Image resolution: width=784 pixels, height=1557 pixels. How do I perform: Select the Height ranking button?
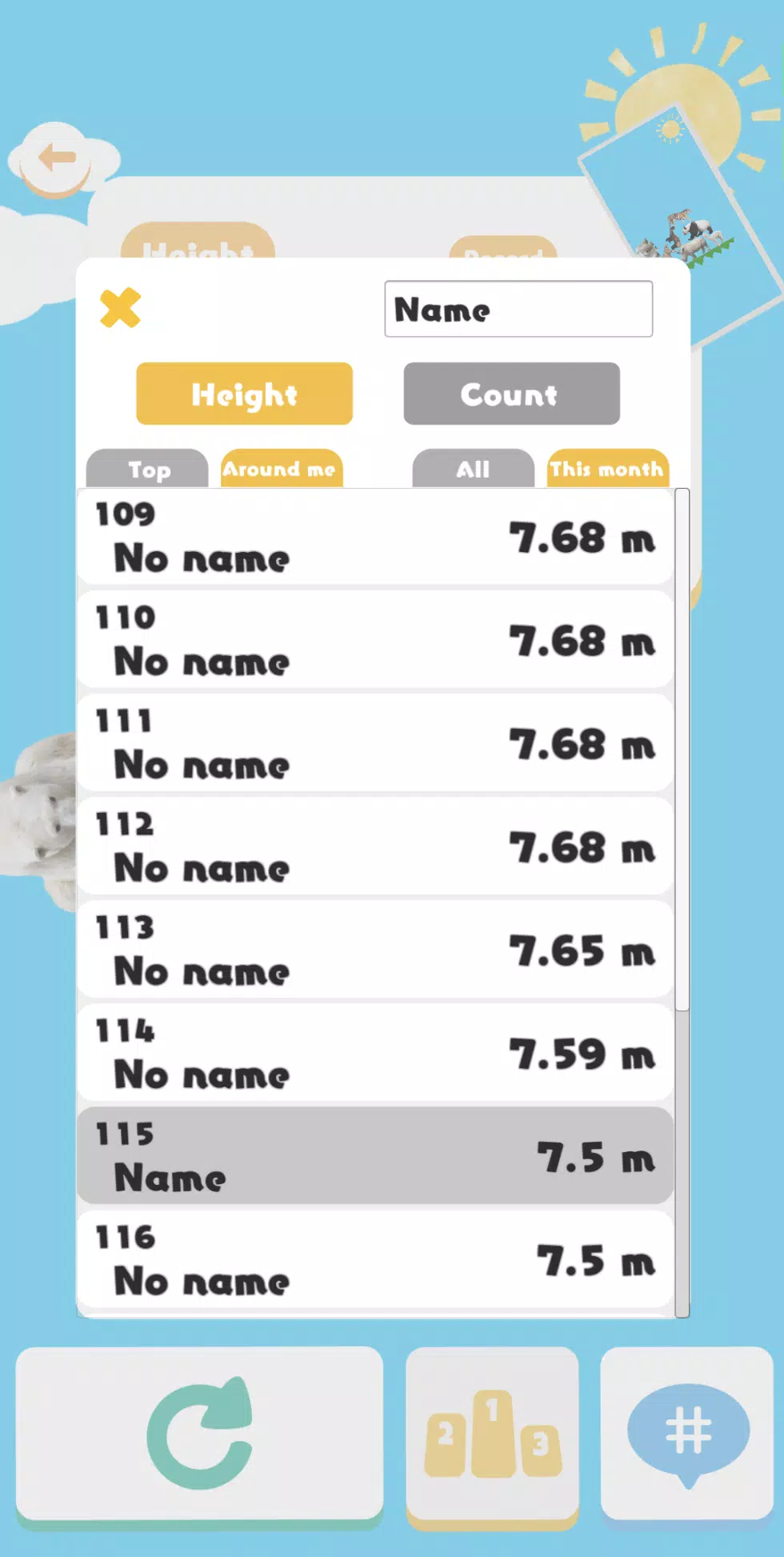244,394
